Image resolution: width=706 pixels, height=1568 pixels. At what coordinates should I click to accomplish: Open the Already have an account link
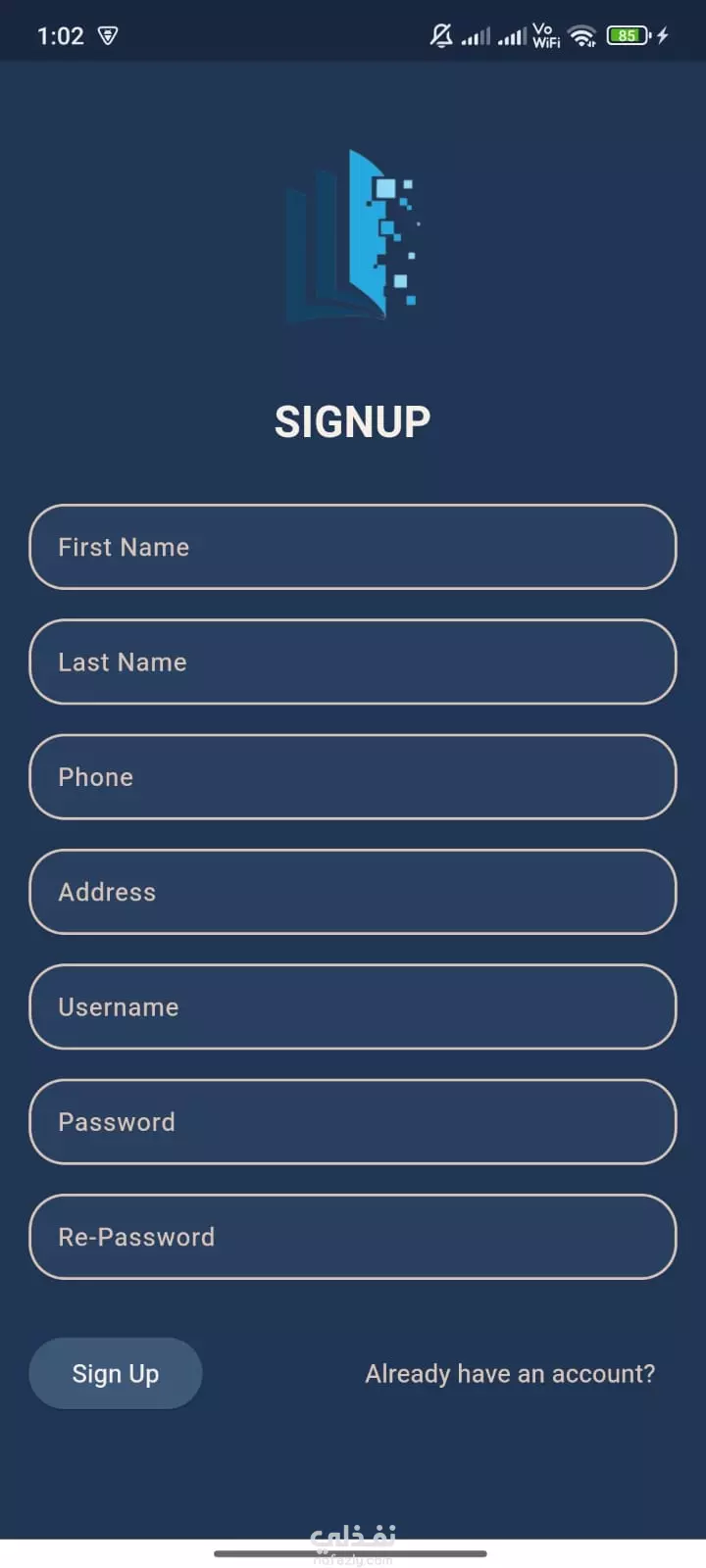(510, 1374)
